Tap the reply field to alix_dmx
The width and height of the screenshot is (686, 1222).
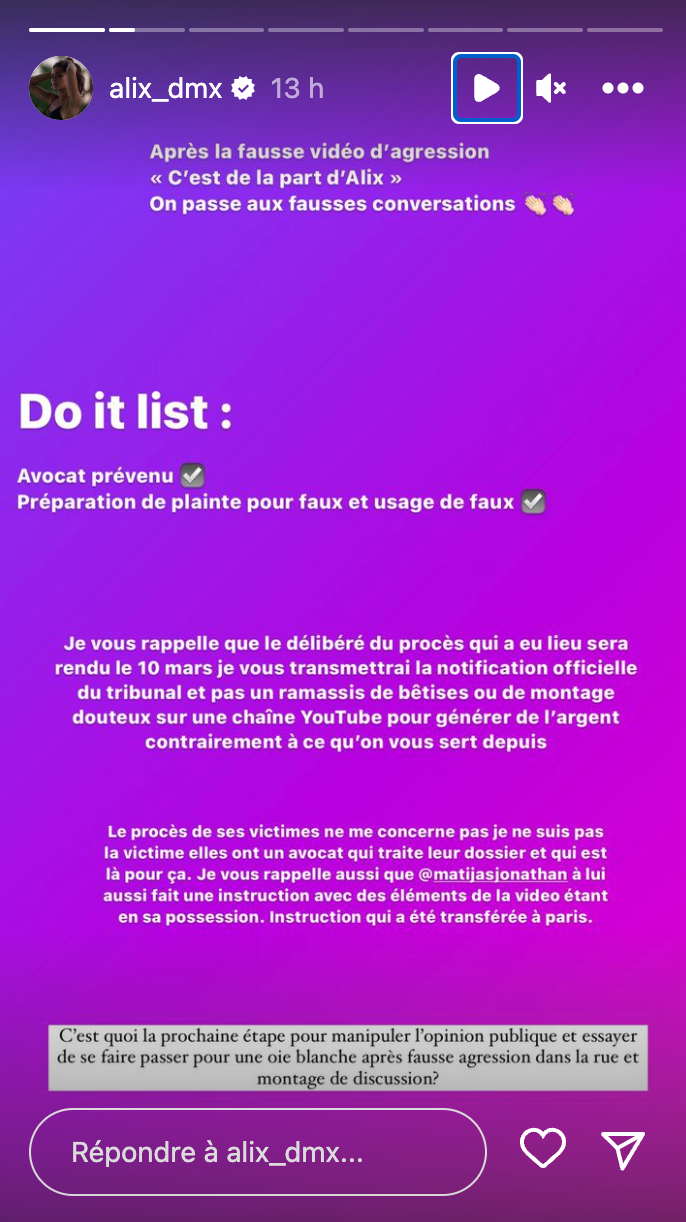(258, 1153)
